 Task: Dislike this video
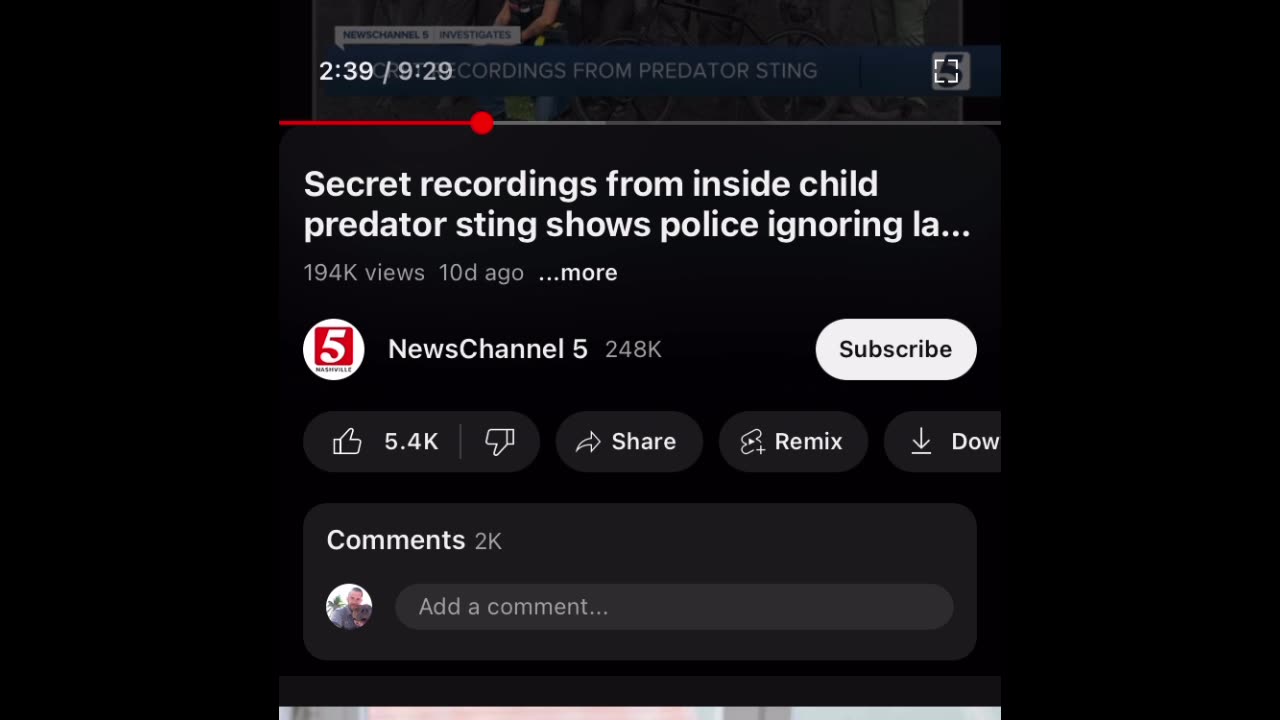500,442
